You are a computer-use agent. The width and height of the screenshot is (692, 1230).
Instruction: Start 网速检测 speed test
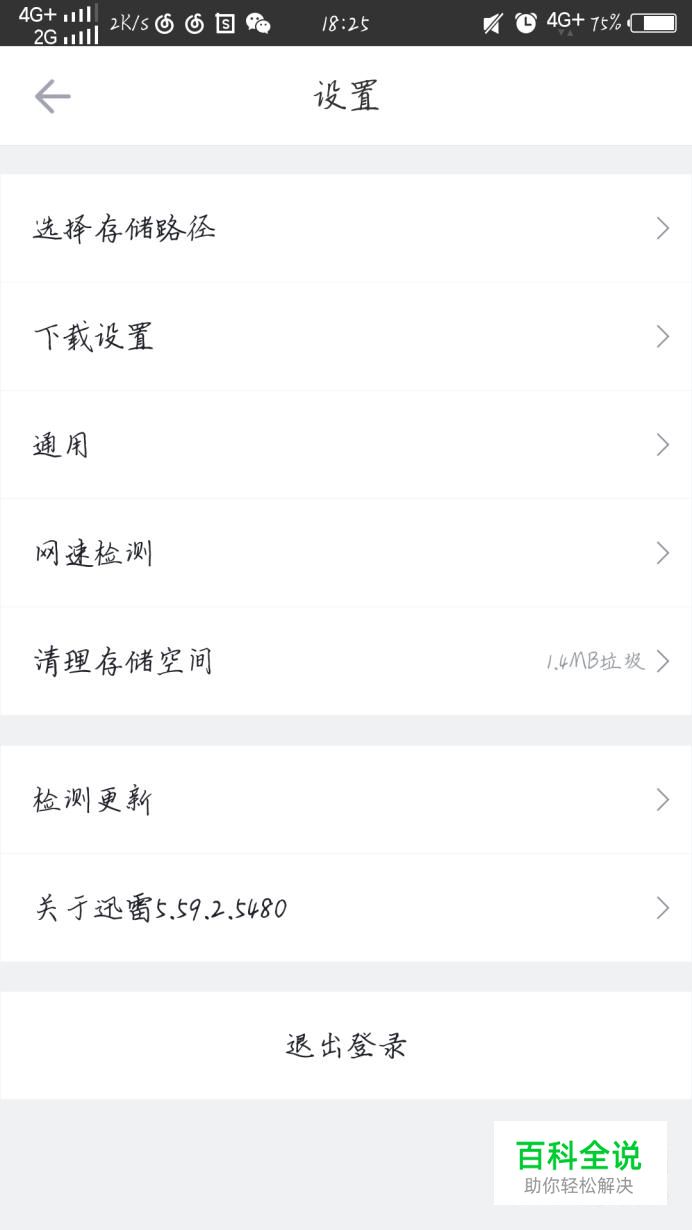(x=346, y=553)
